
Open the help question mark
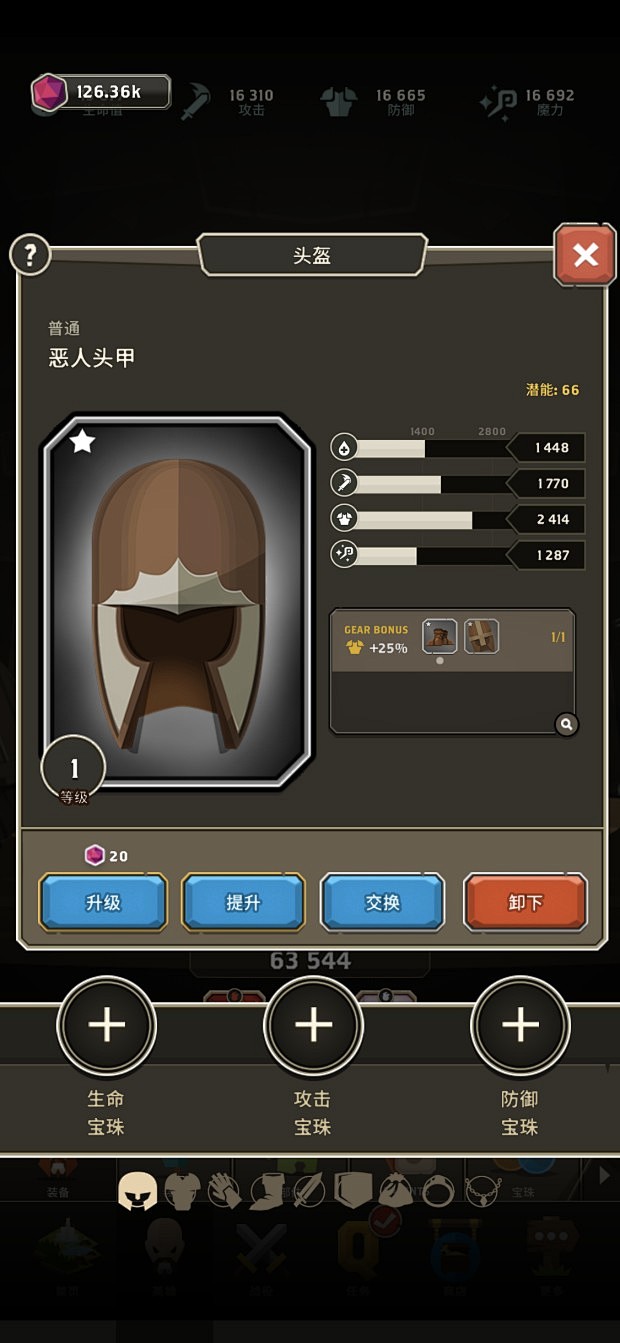(x=30, y=255)
